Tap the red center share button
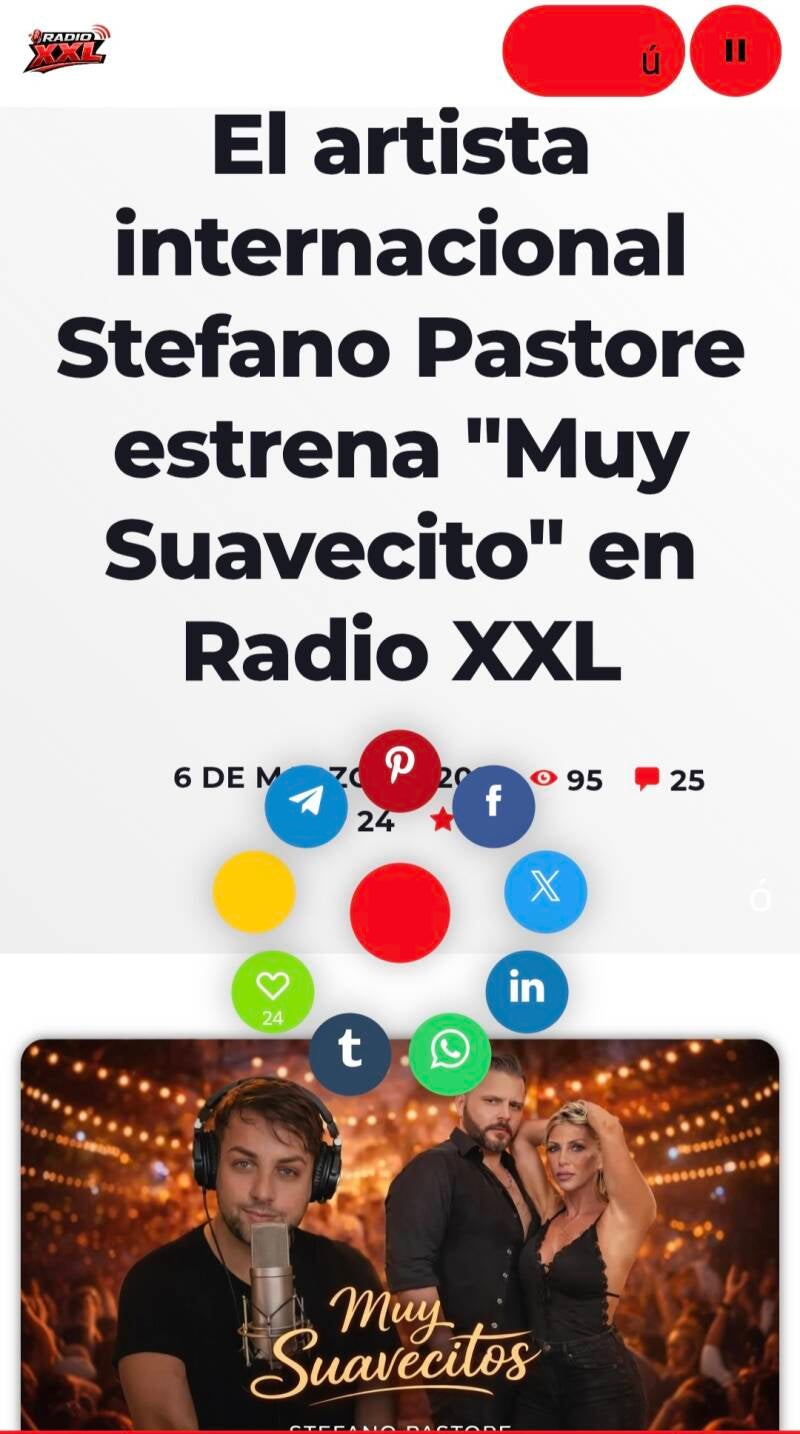This screenshot has height=1434, width=800. 400,912
